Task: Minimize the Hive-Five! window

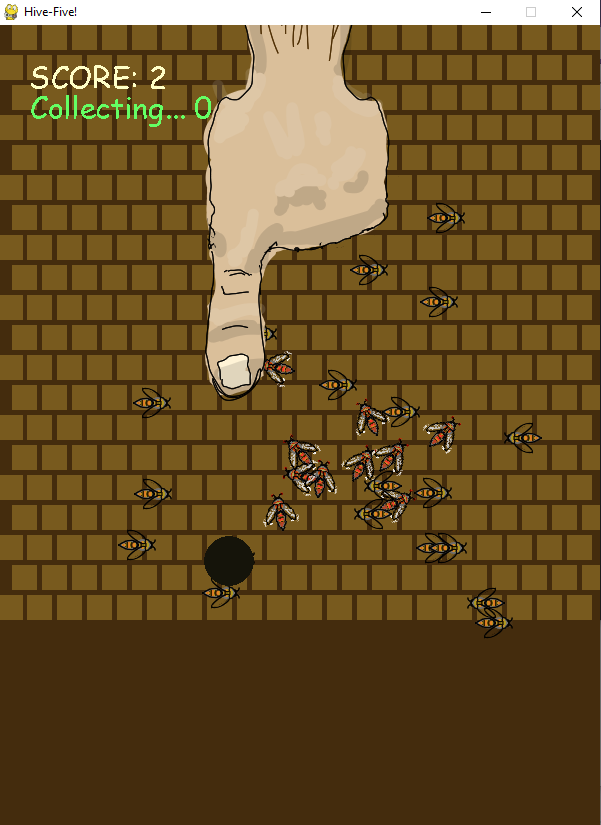Action: coord(485,12)
